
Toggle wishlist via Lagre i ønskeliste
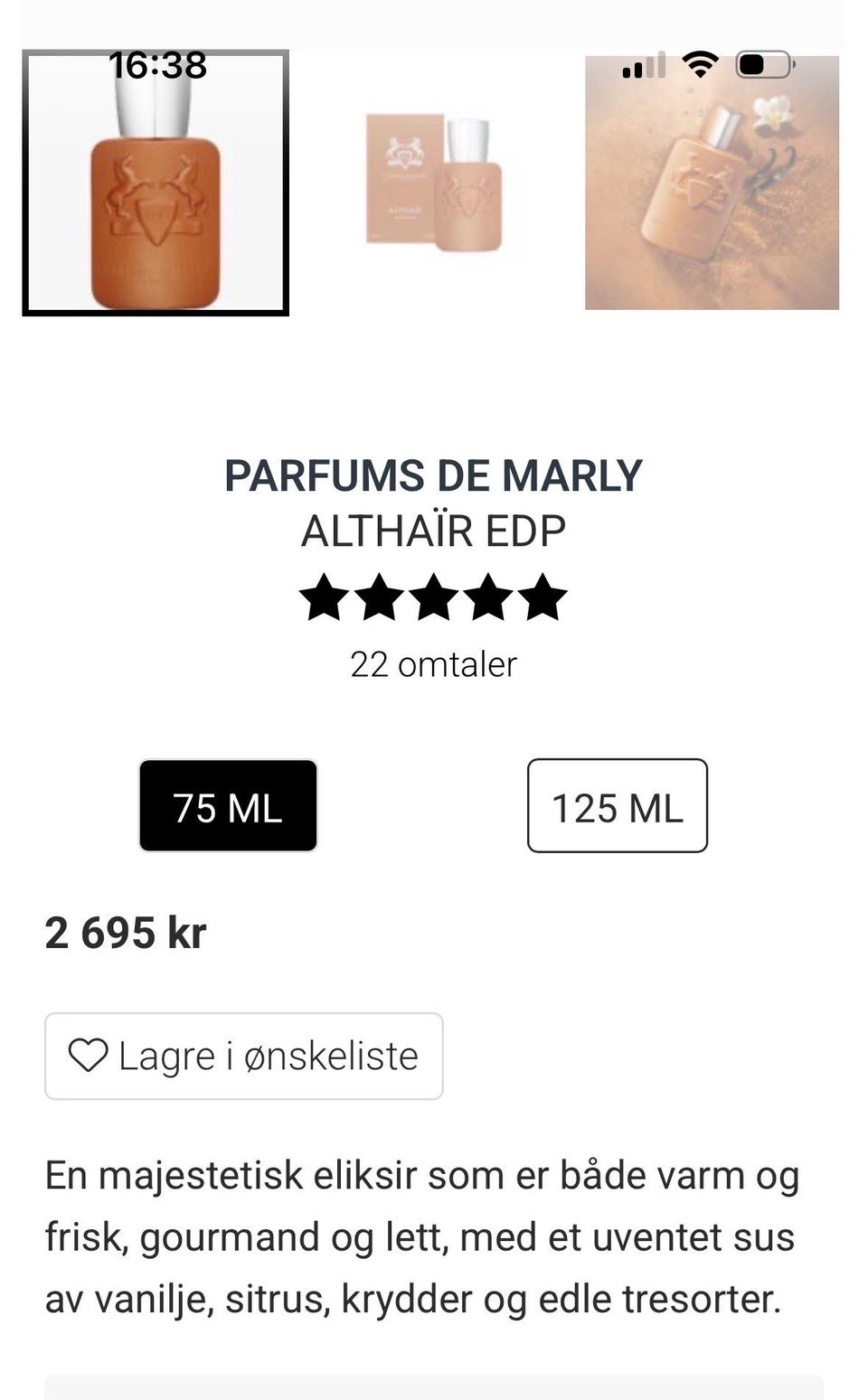(242, 1055)
